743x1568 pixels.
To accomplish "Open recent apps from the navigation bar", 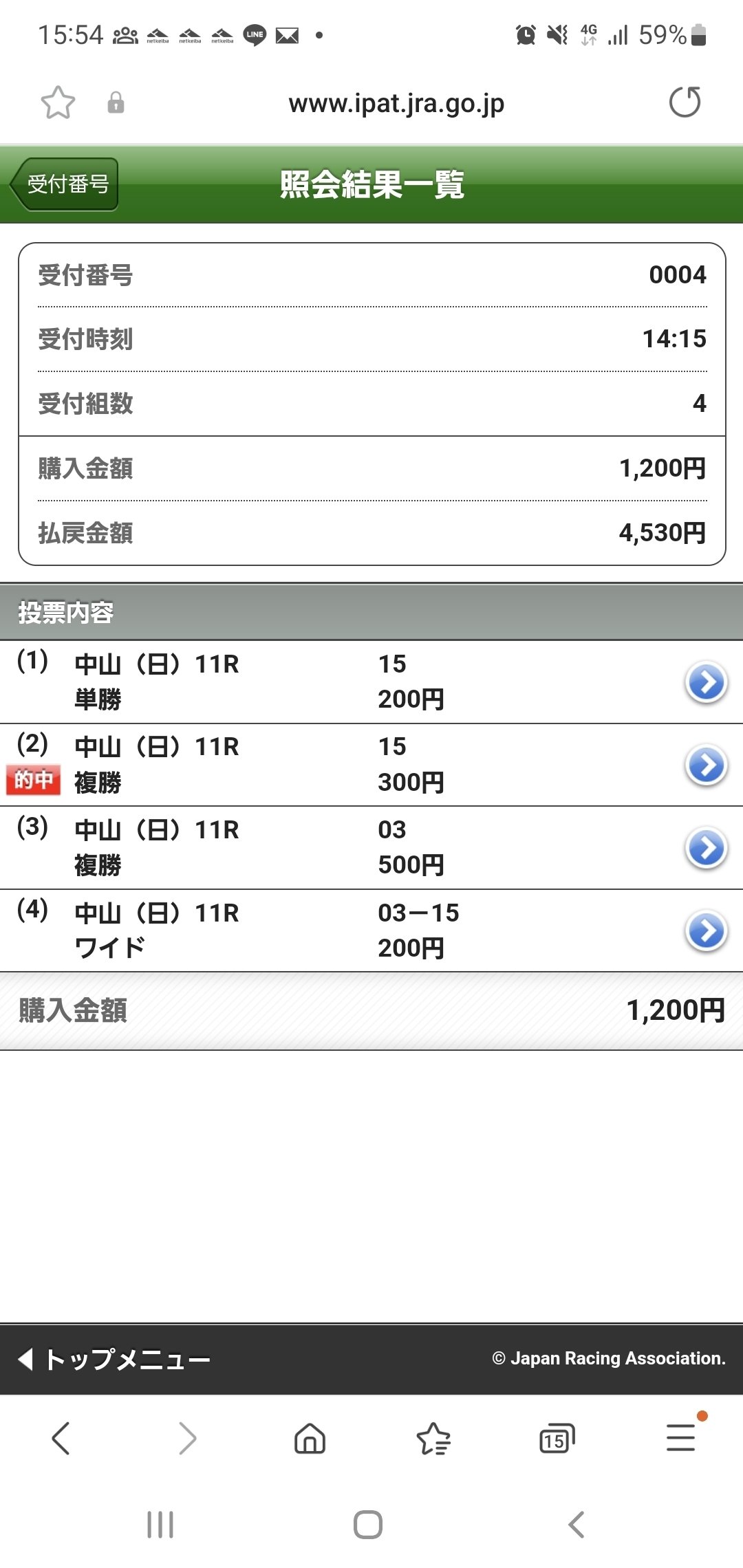I will (x=160, y=1524).
